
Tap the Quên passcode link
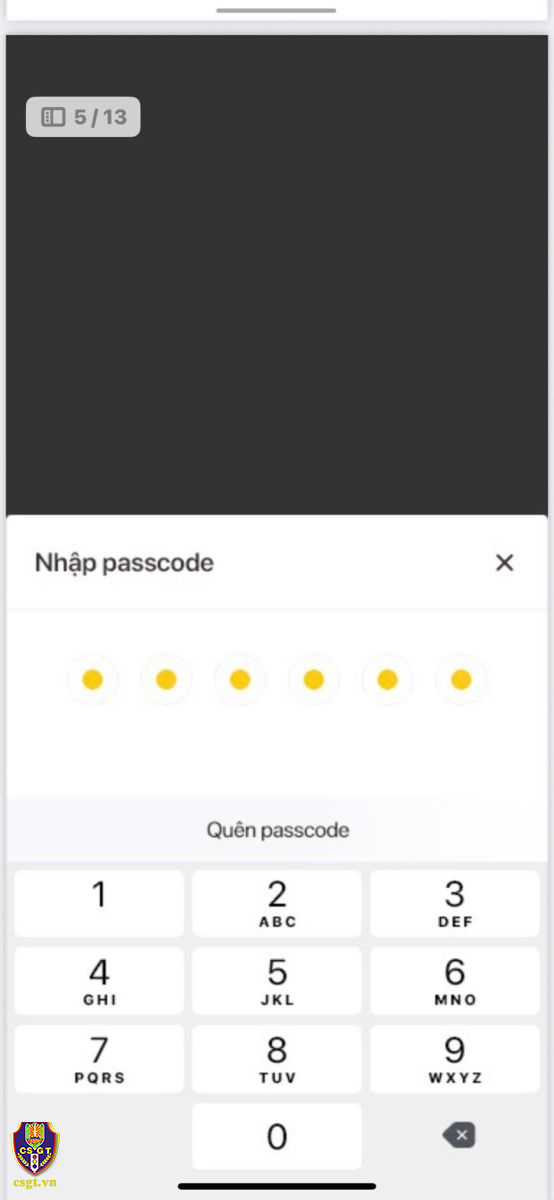coord(278,830)
